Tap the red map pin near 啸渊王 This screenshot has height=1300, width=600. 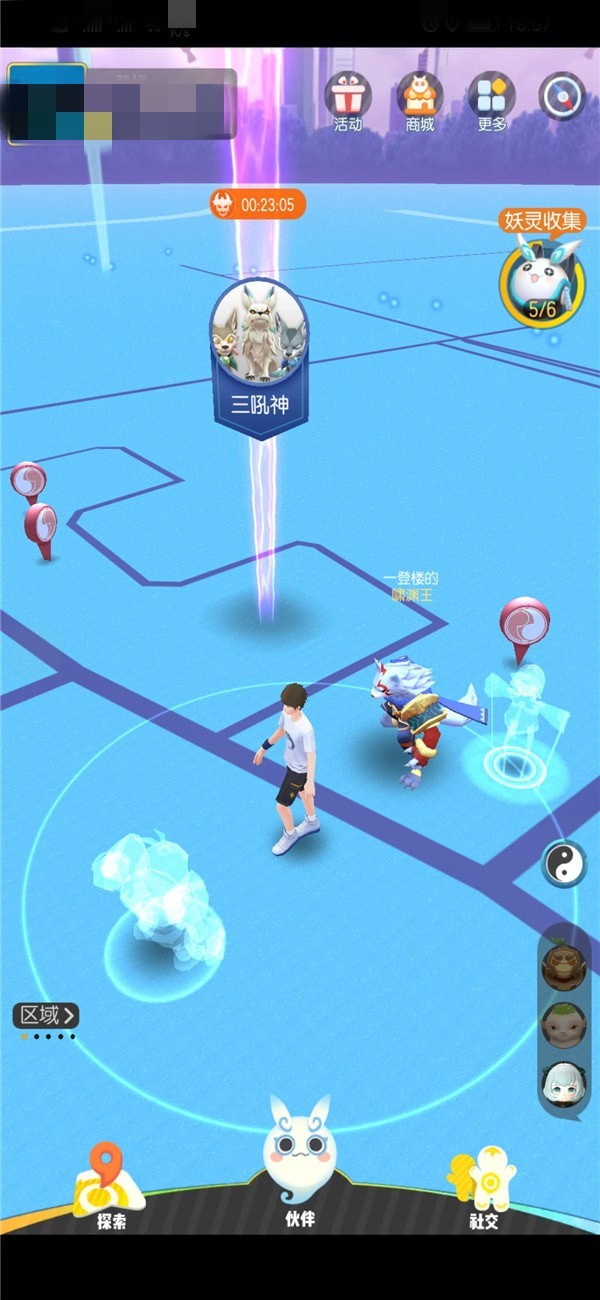[x=524, y=627]
